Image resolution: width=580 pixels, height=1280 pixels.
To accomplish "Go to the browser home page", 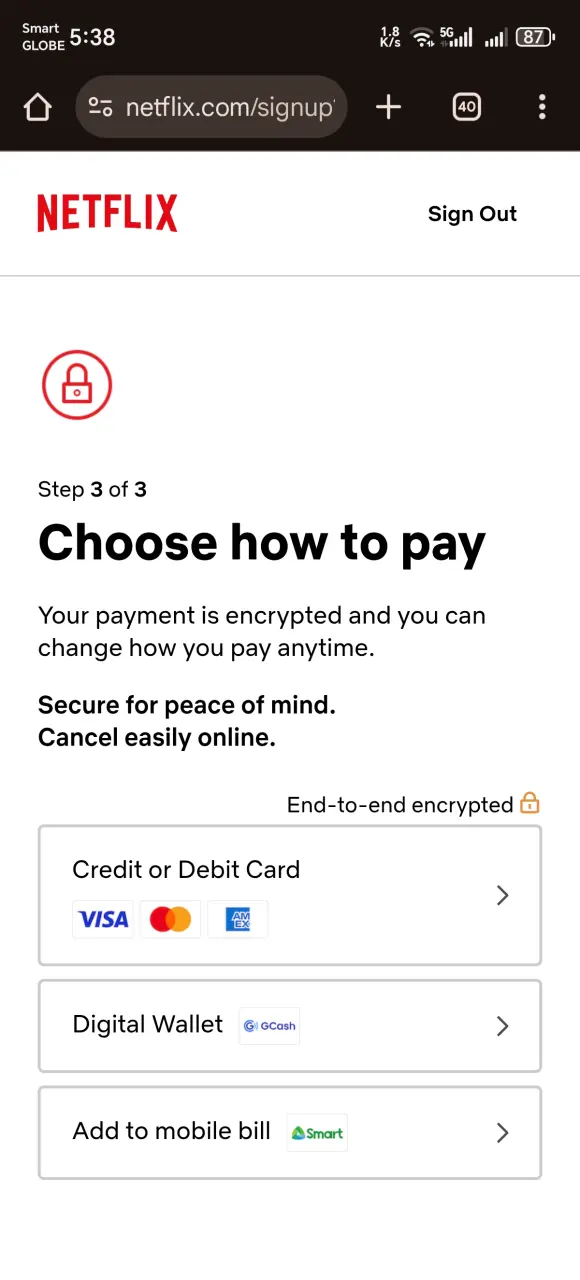I will click(x=37, y=107).
